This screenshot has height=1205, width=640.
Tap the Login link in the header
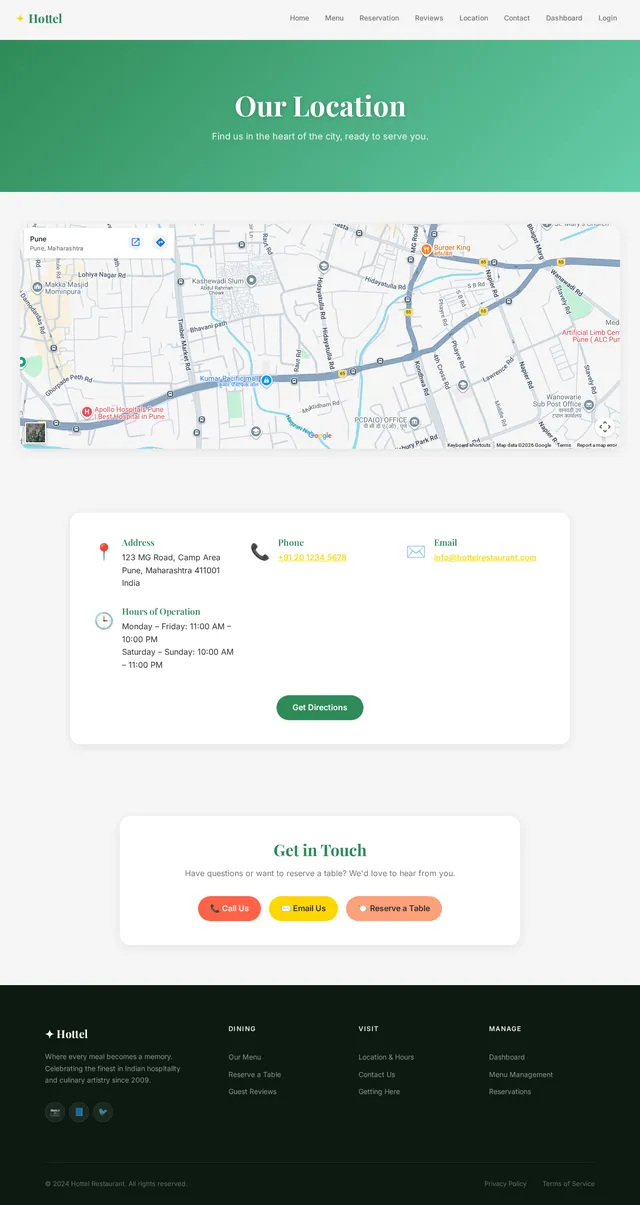(608, 18)
